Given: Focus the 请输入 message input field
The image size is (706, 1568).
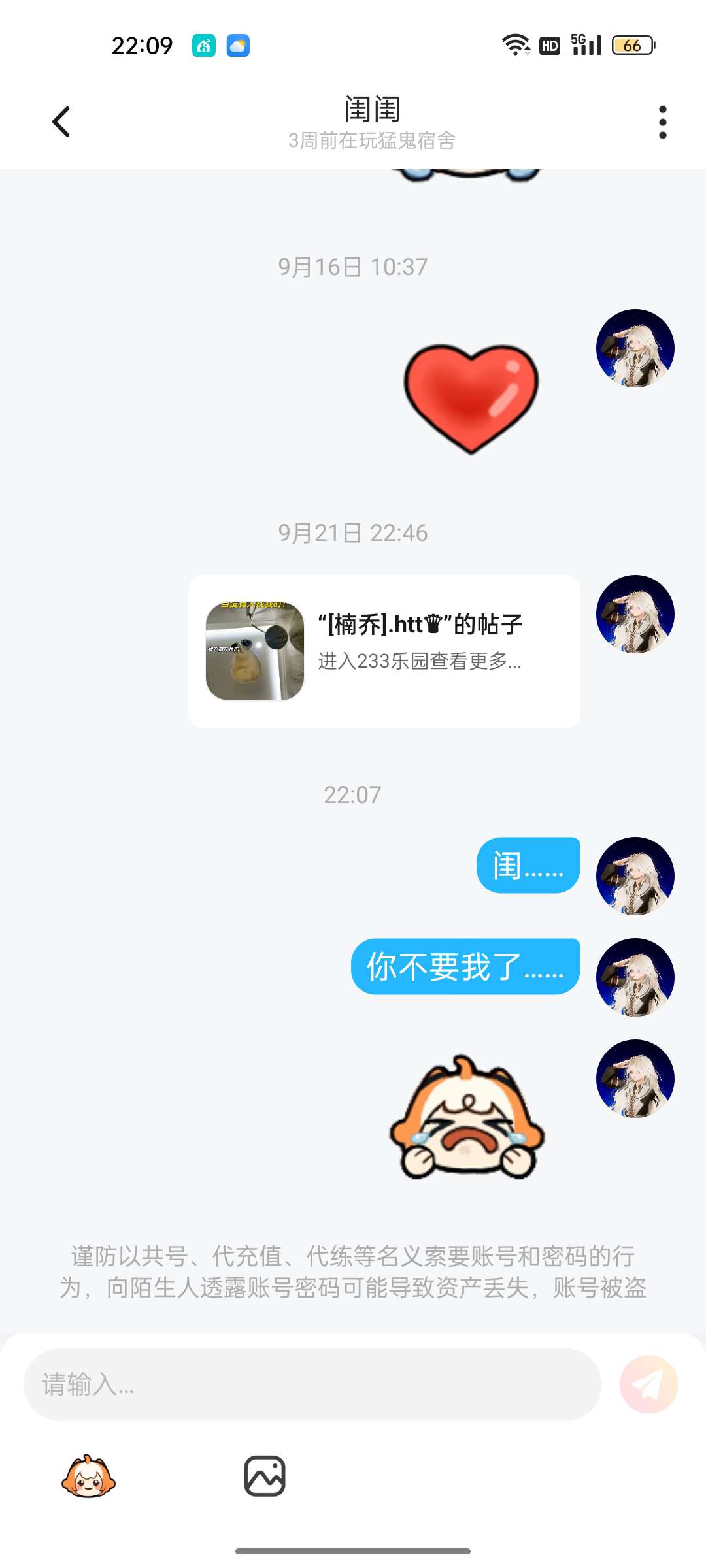Looking at the screenshot, I should click(x=312, y=1384).
